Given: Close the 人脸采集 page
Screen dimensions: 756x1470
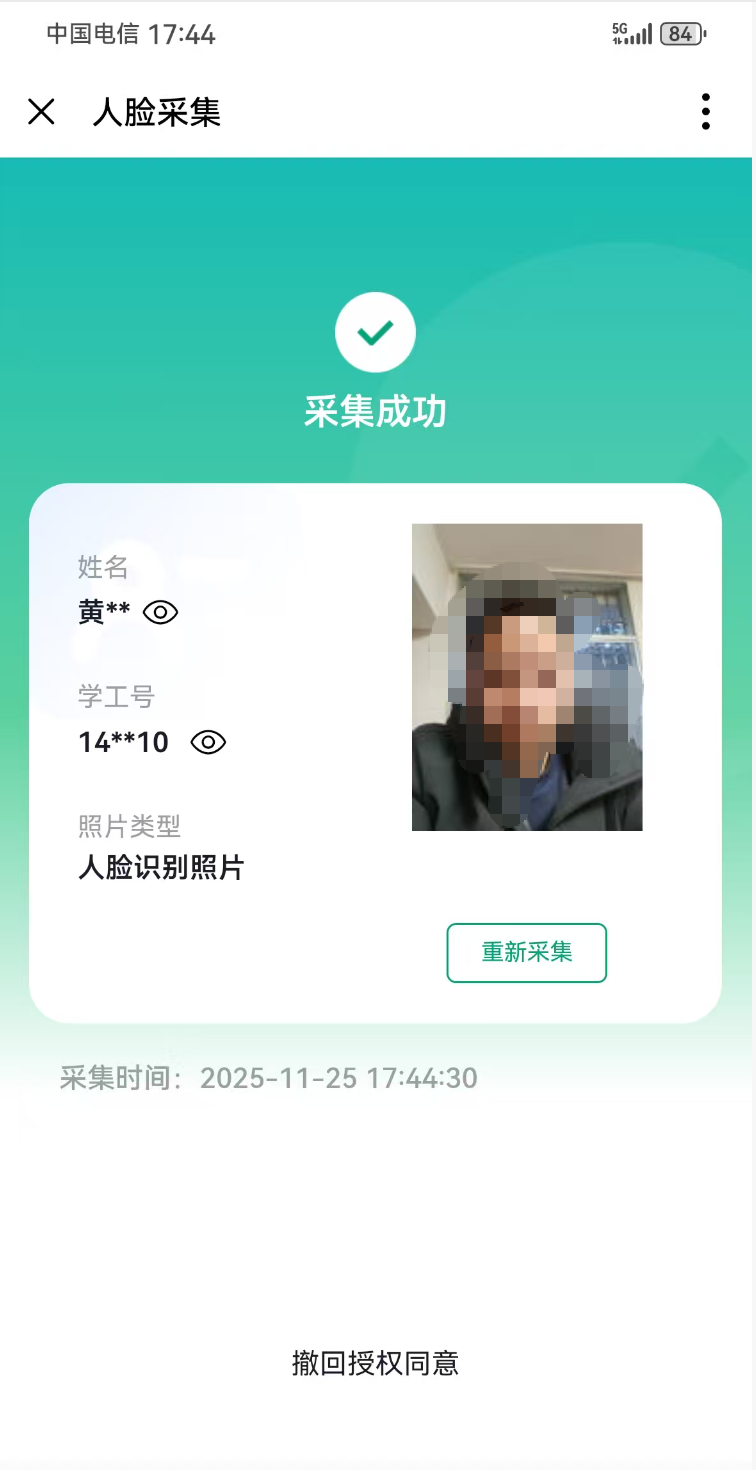Looking at the screenshot, I should coord(41,112).
